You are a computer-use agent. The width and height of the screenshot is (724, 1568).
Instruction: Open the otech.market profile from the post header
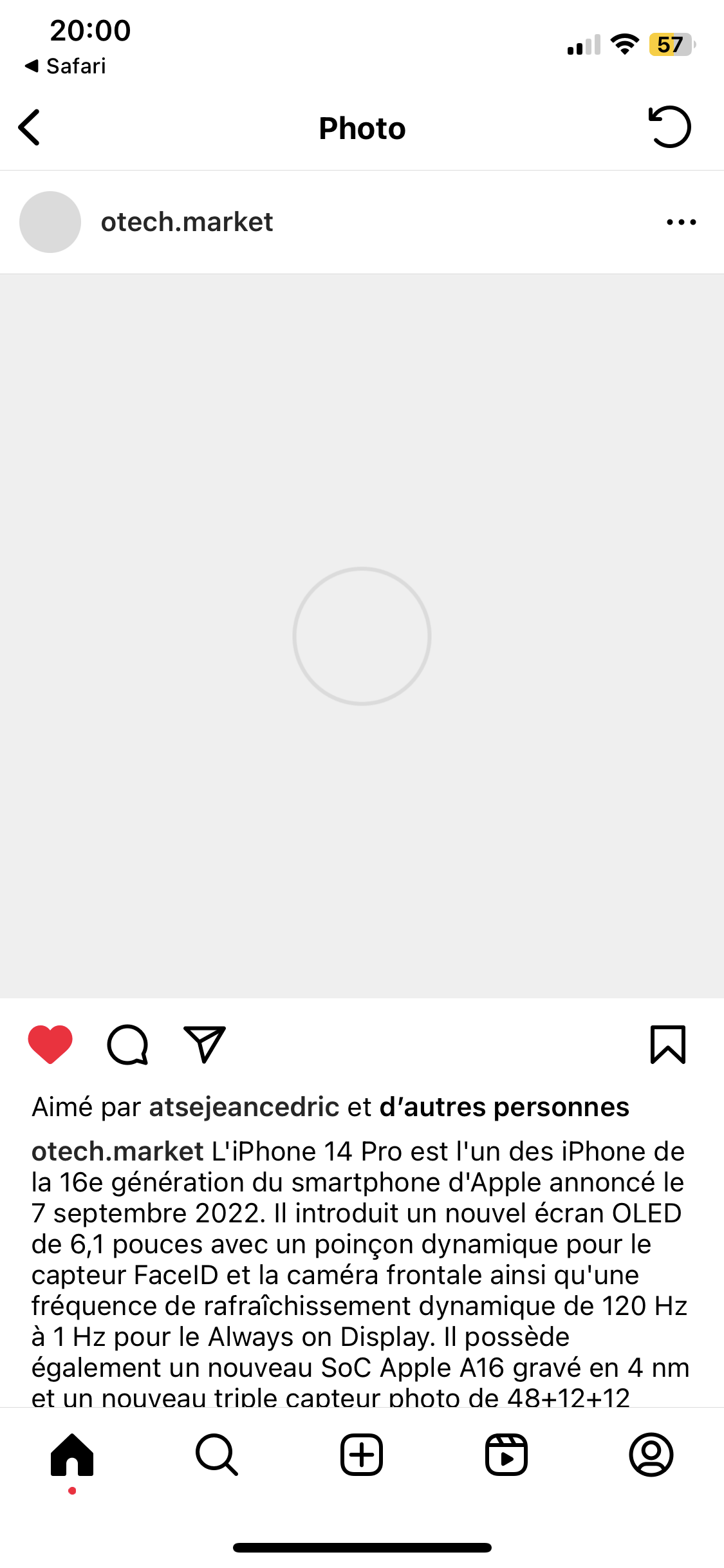pyautogui.click(x=187, y=222)
